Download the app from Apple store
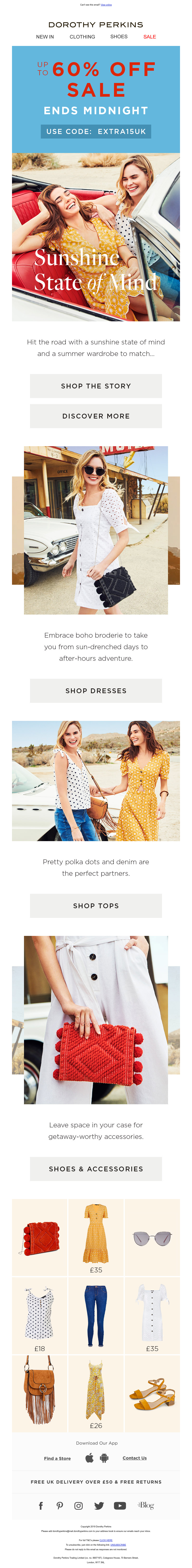The width and height of the screenshot is (192, 1568). 89,1458
